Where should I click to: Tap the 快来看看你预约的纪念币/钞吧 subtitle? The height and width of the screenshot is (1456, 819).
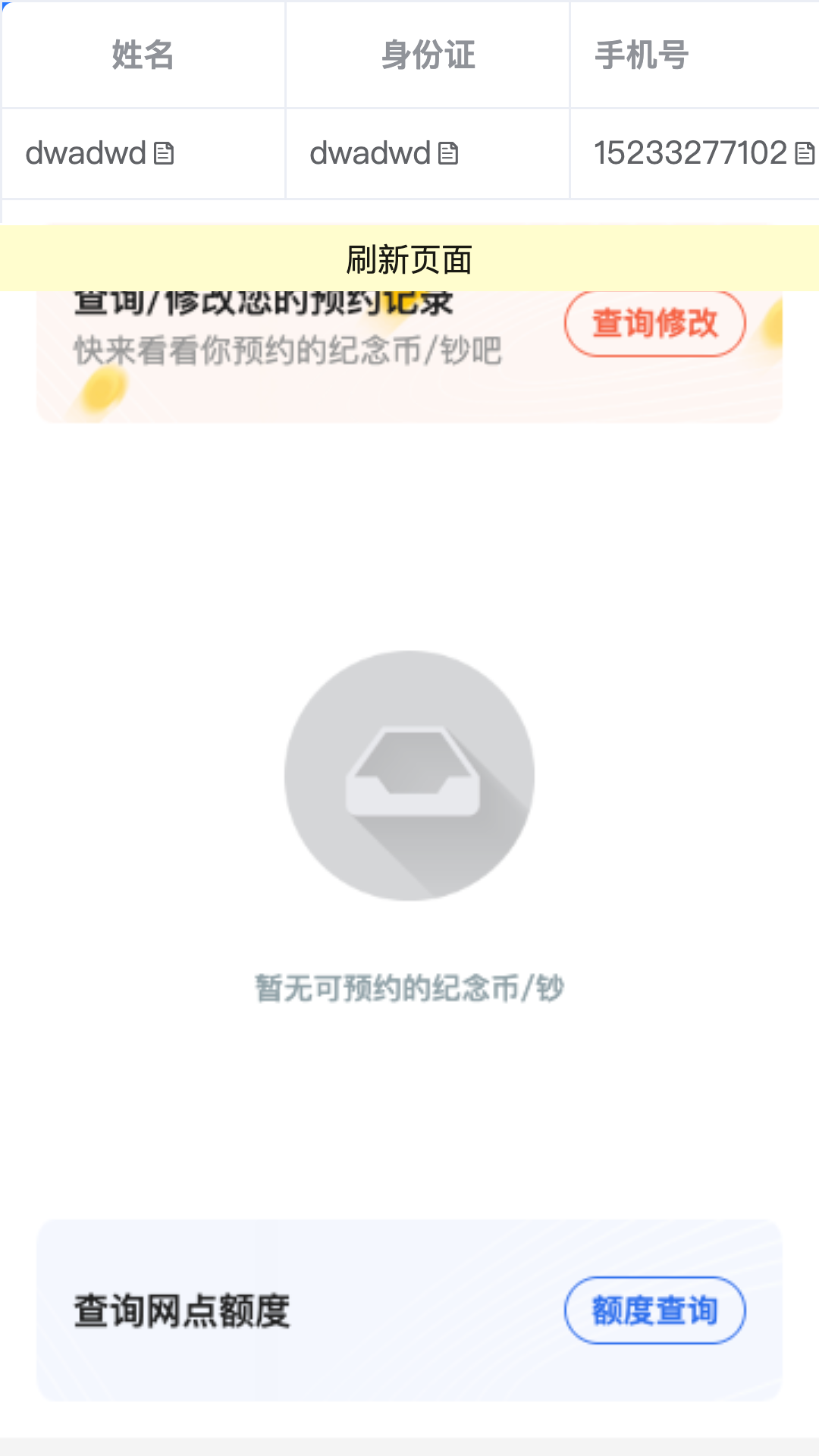click(x=288, y=350)
